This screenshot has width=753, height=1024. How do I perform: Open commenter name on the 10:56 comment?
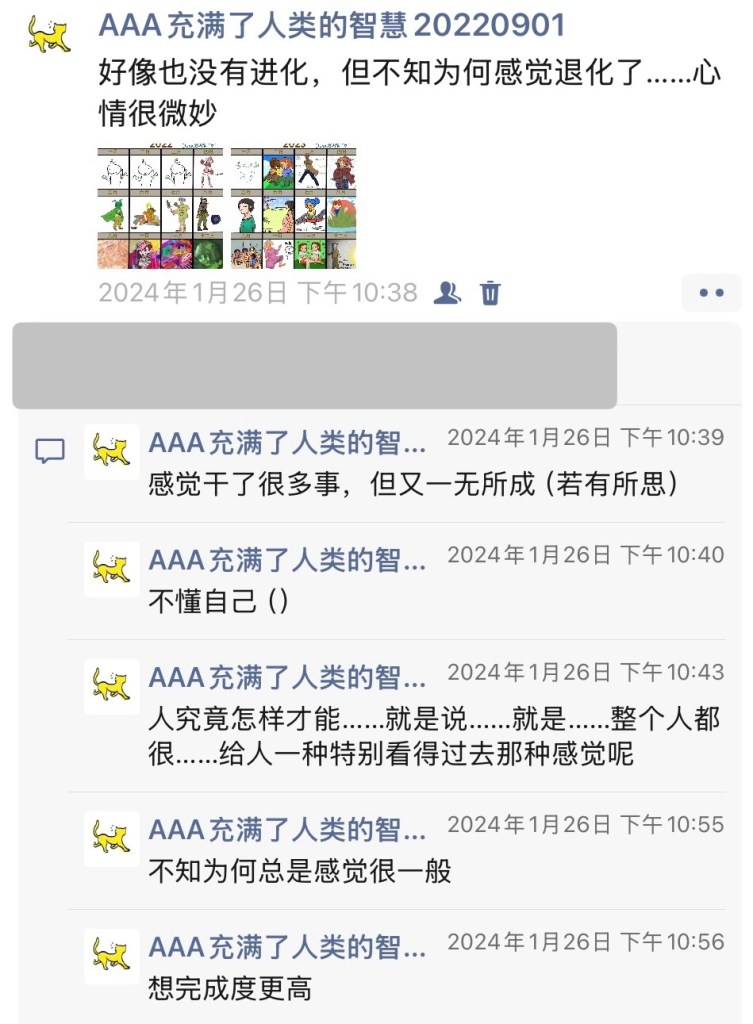[x=287, y=947]
